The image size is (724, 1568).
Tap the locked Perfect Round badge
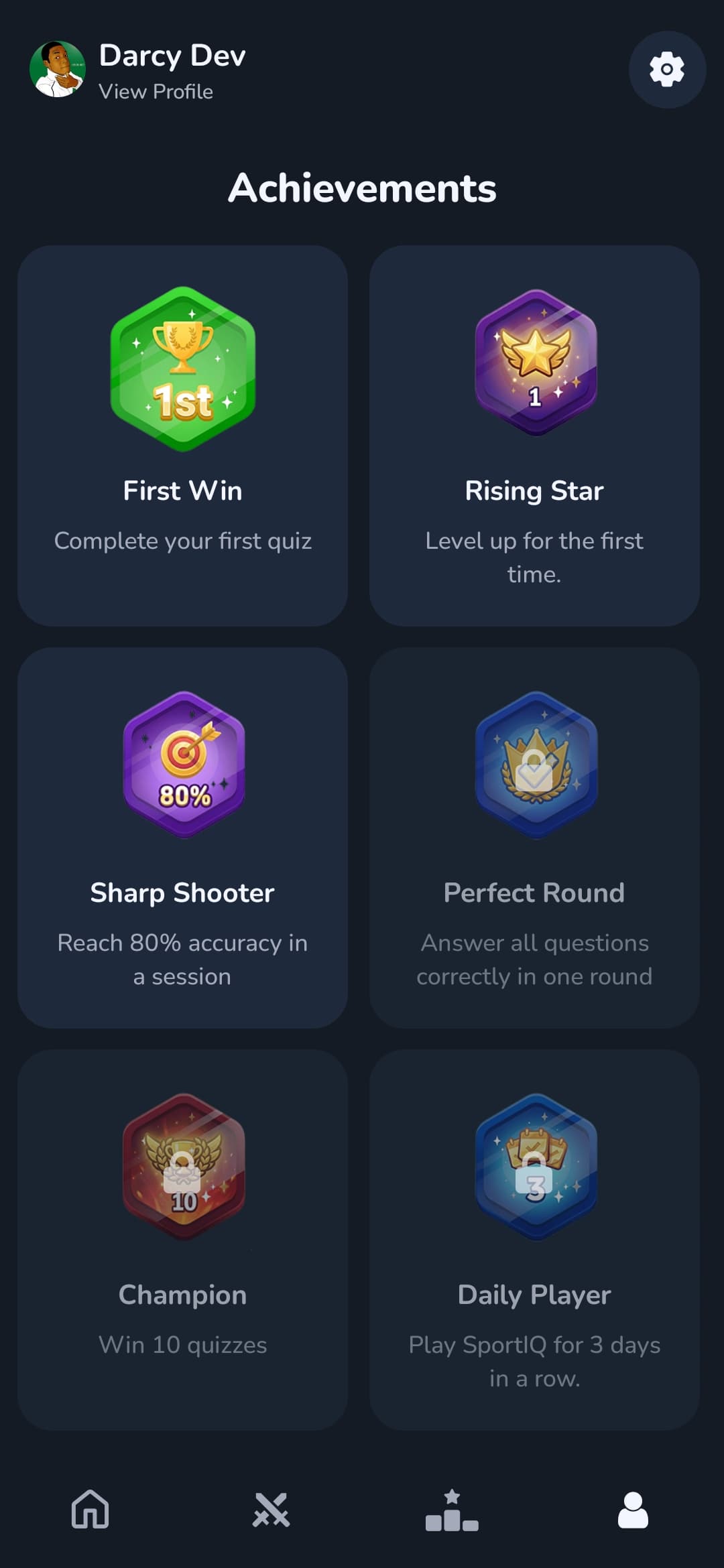(x=536, y=767)
